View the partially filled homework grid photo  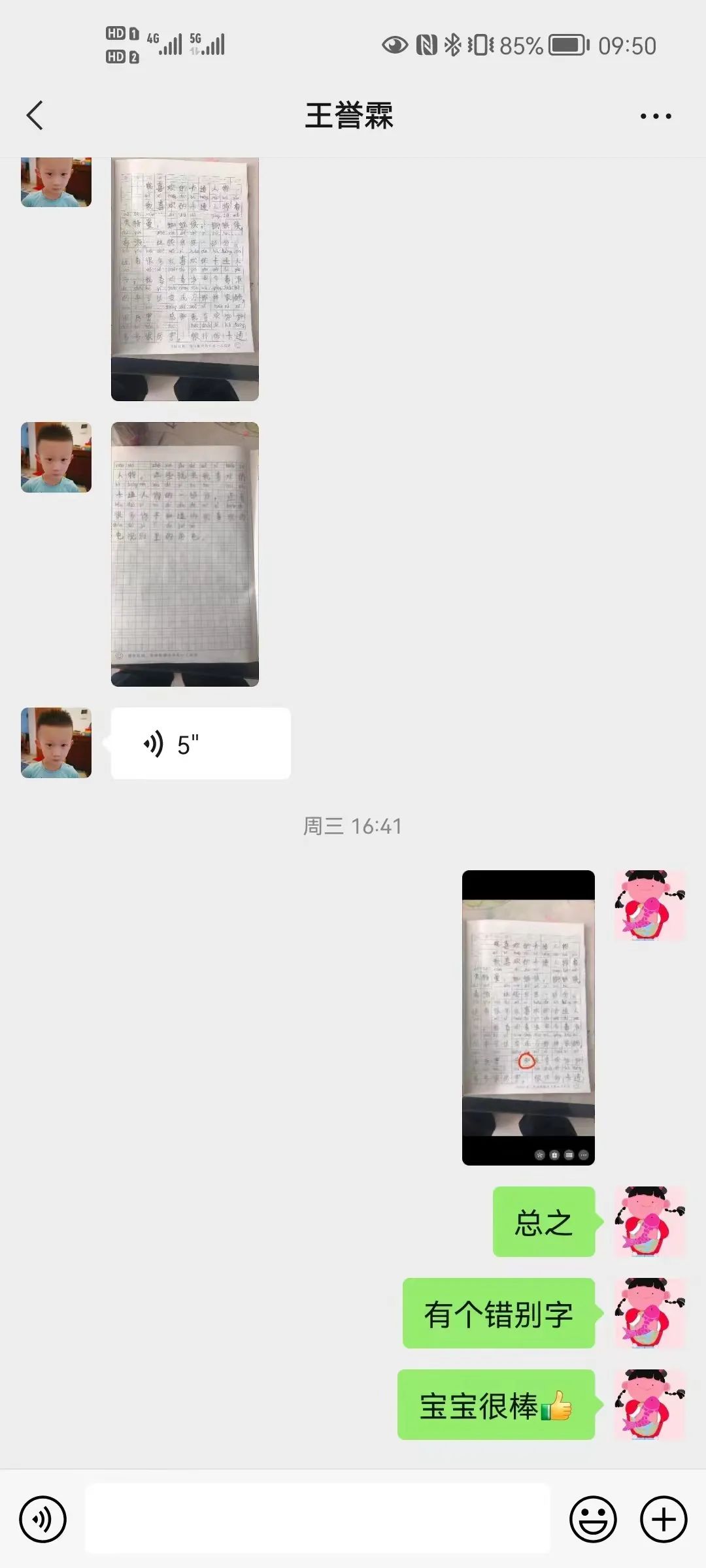(185, 554)
